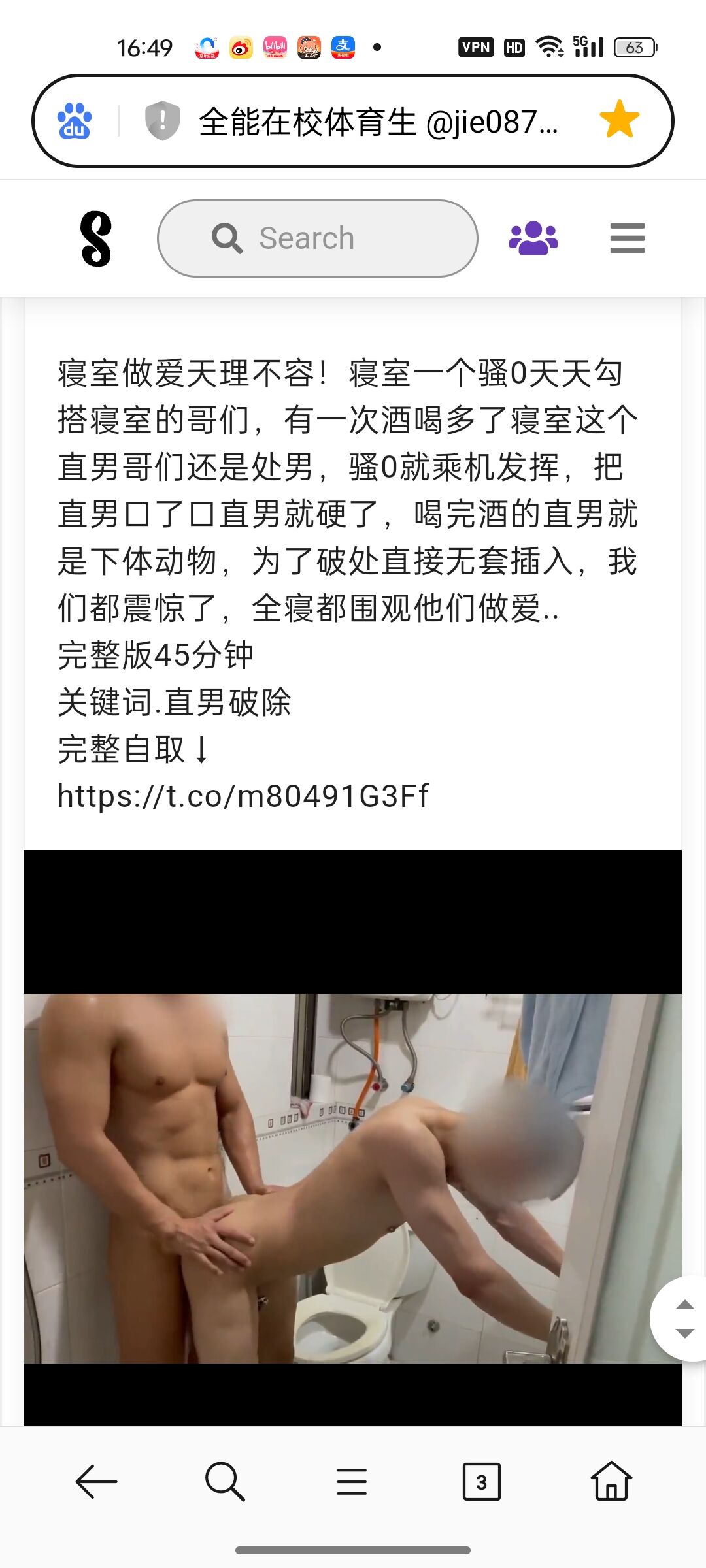Open the t.co/m80491G3Ff link

tap(243, 796)
